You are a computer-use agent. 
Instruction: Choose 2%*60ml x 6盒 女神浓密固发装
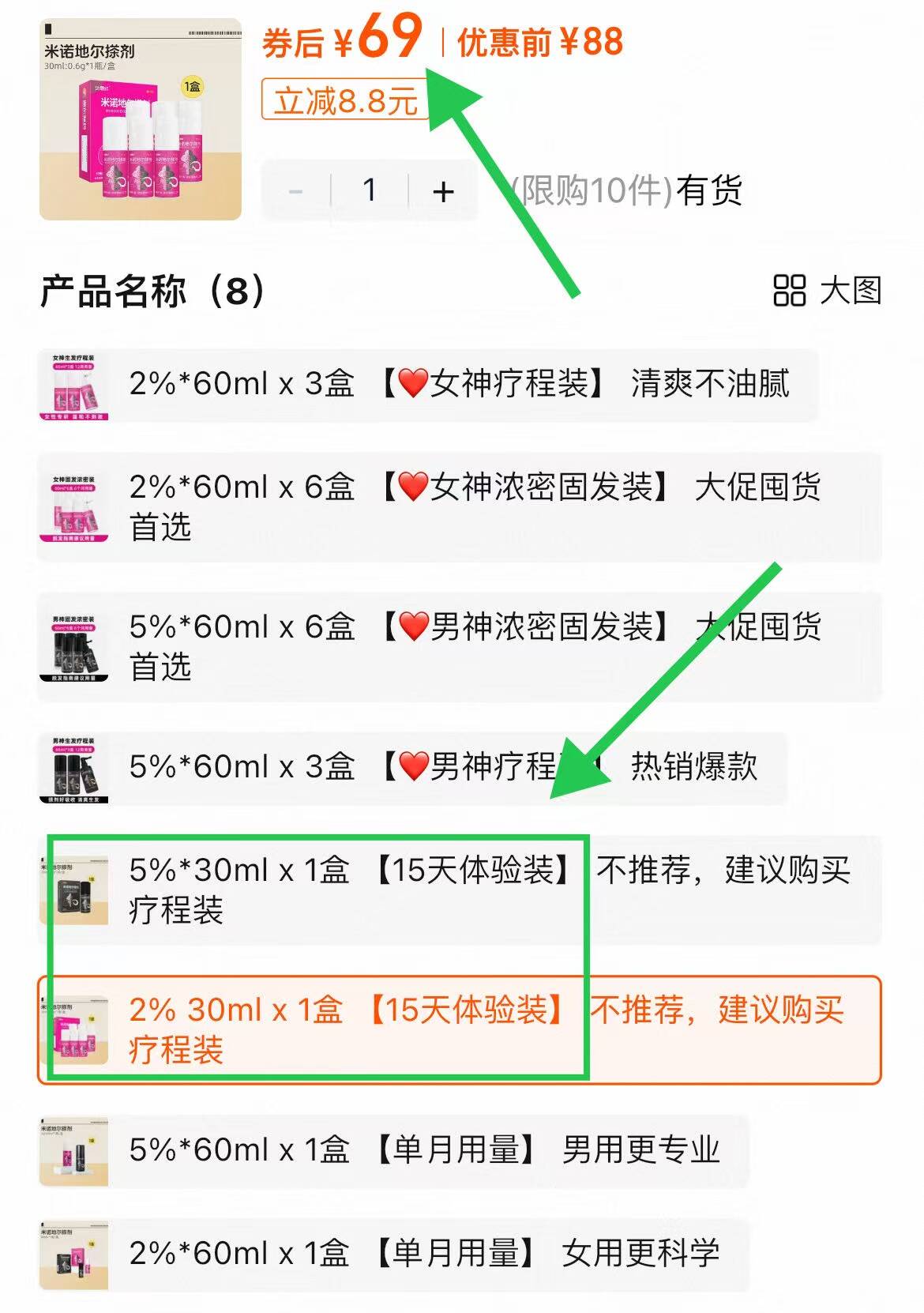[460, 506]
